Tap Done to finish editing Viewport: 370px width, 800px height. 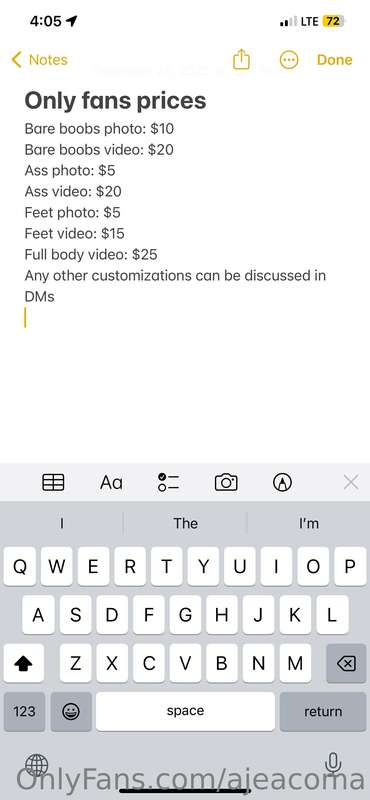coord(334,60)
